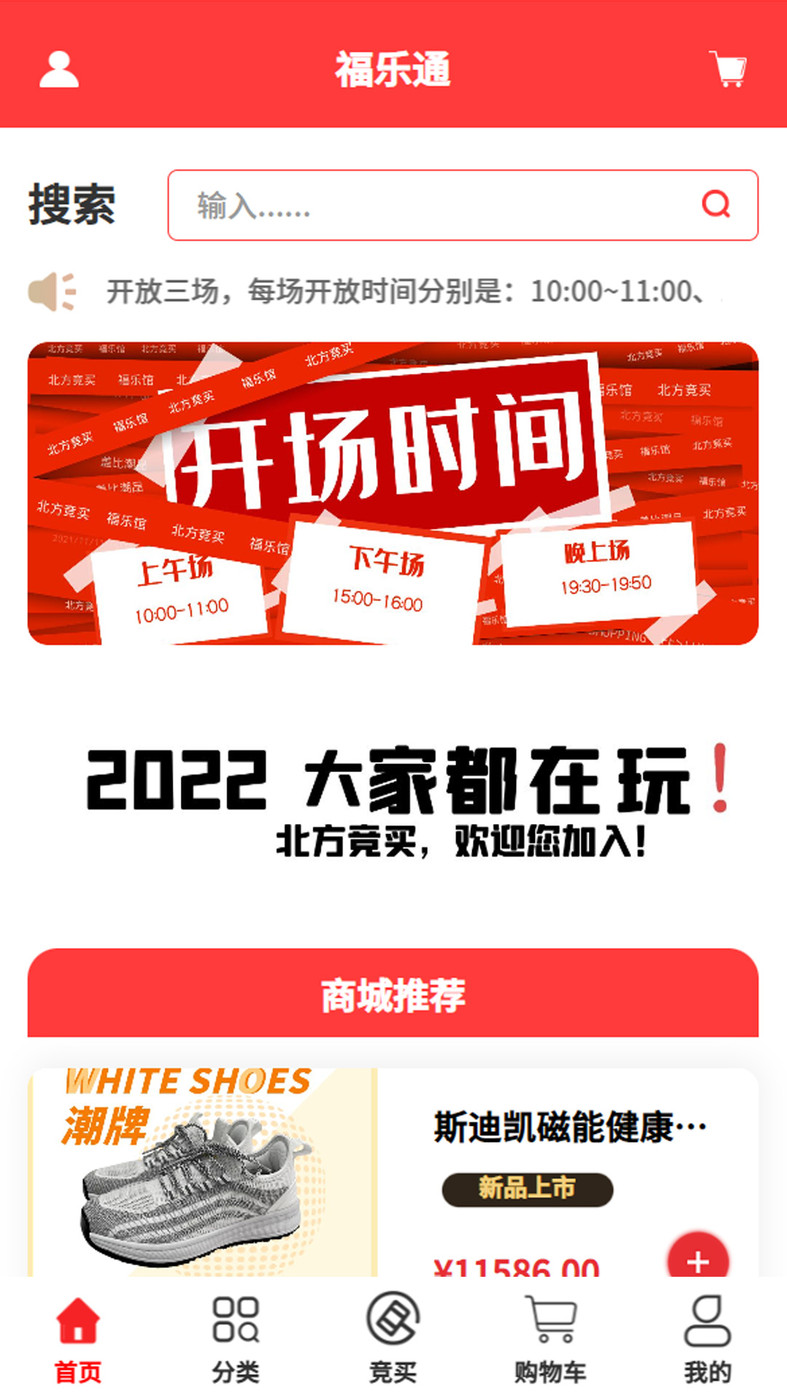This screenshot has height=1400, width=787.
Task: Tap the 搜索 search label
Action: 73,205
